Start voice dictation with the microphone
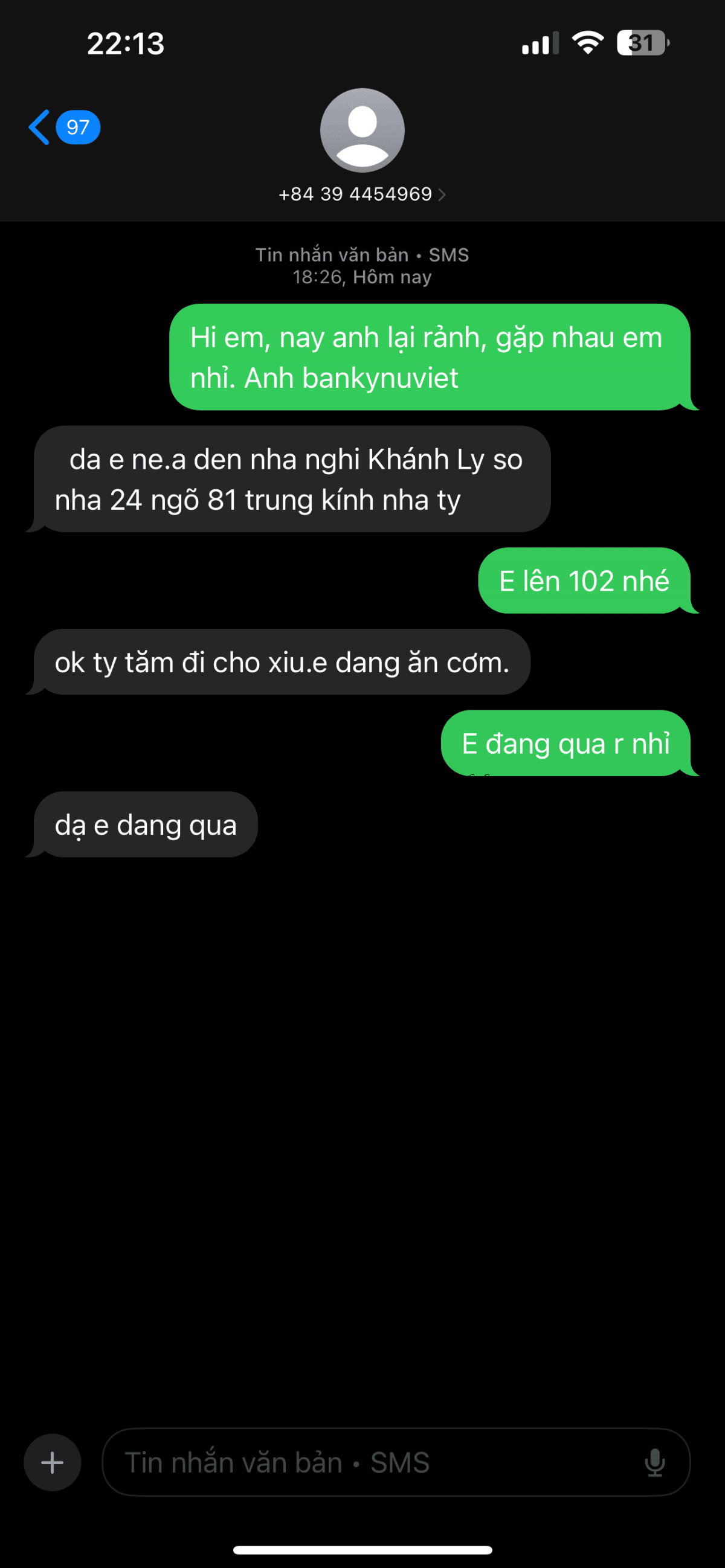725x1568 pixels. click(654, 1462)
